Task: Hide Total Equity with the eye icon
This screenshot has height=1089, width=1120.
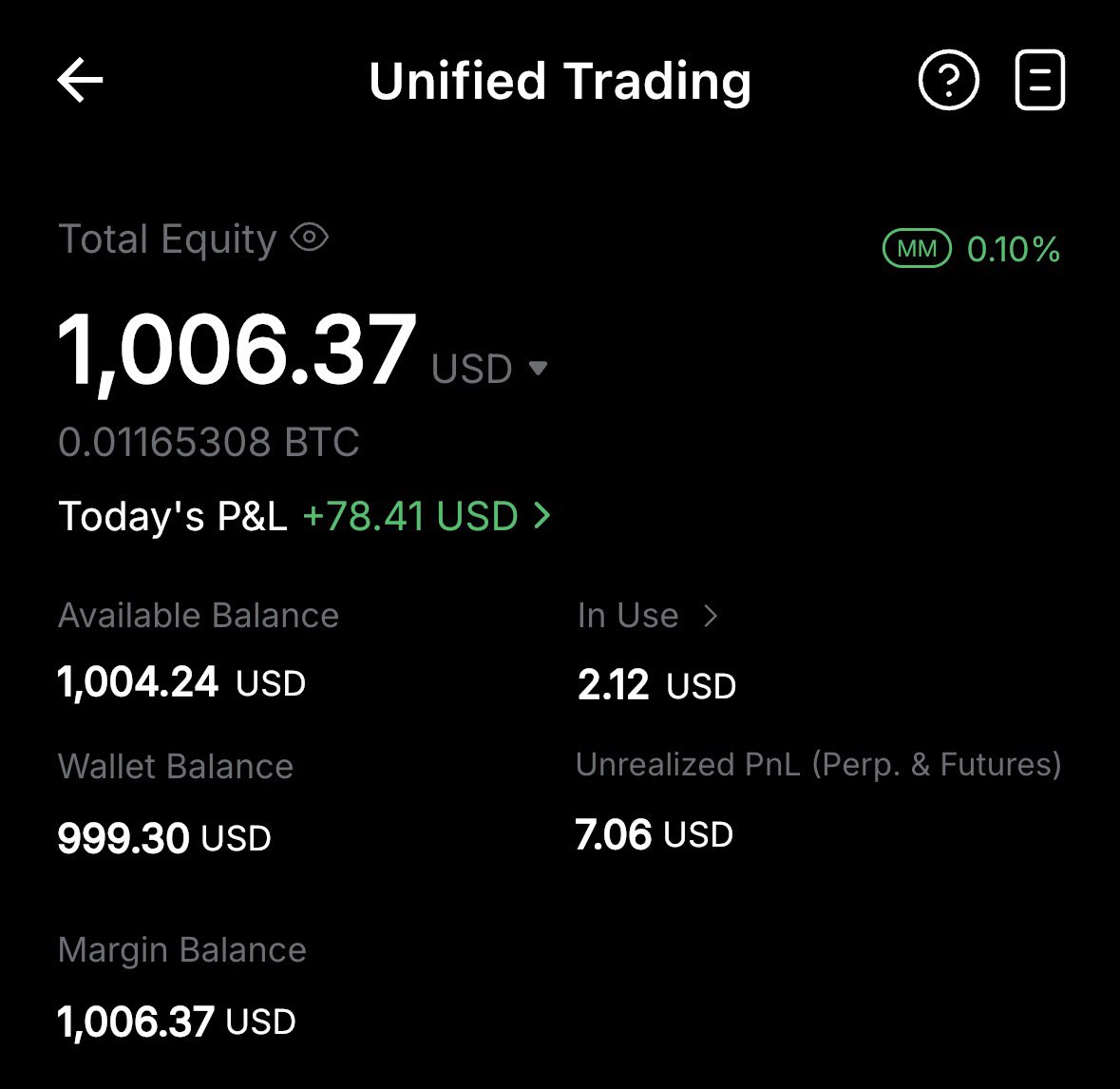Action: pos(309,238)
